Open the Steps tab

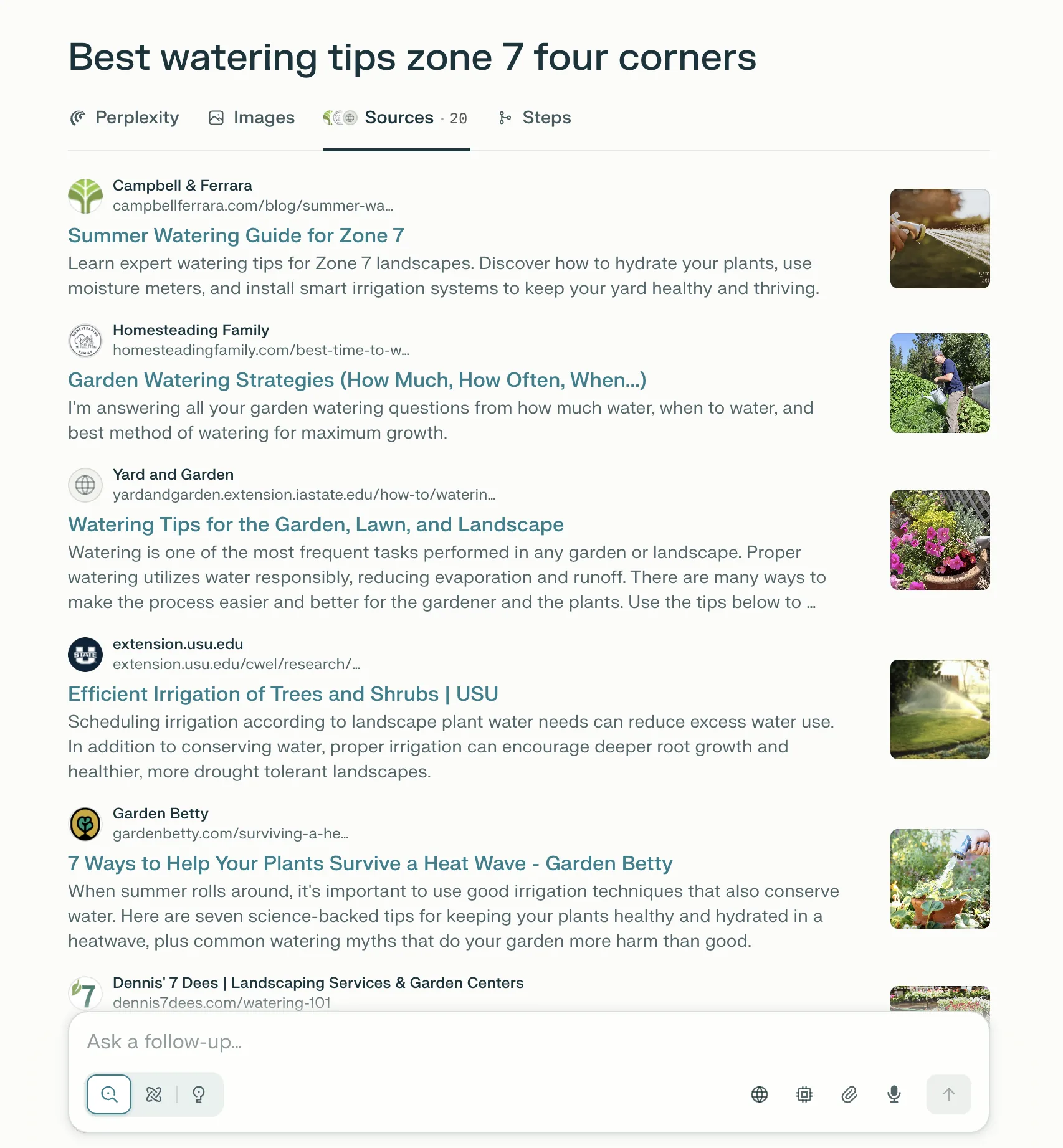click(x=535, y=118)
